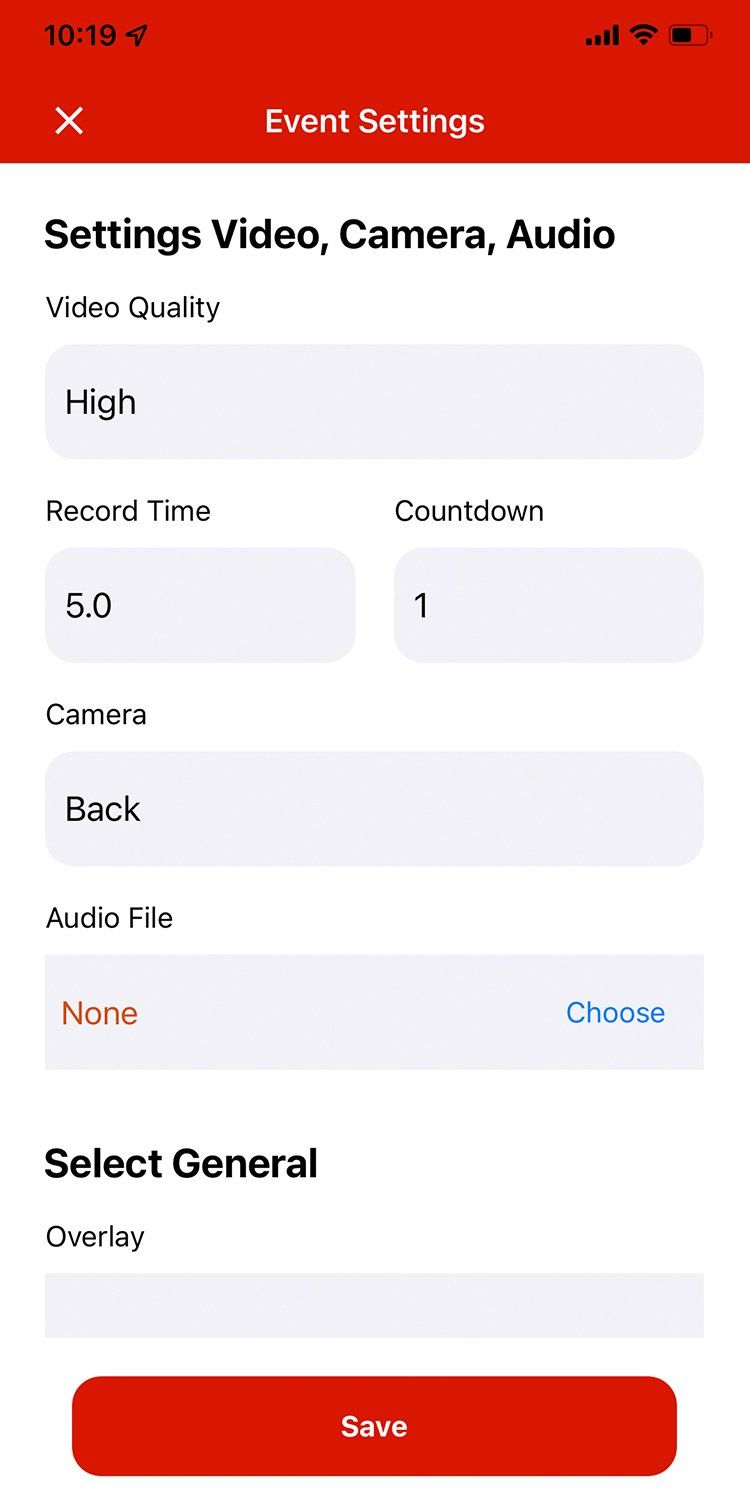This screenshot has width=750, height=1500.
Task: Edit the Countdown field
Action: coord(548,605)
